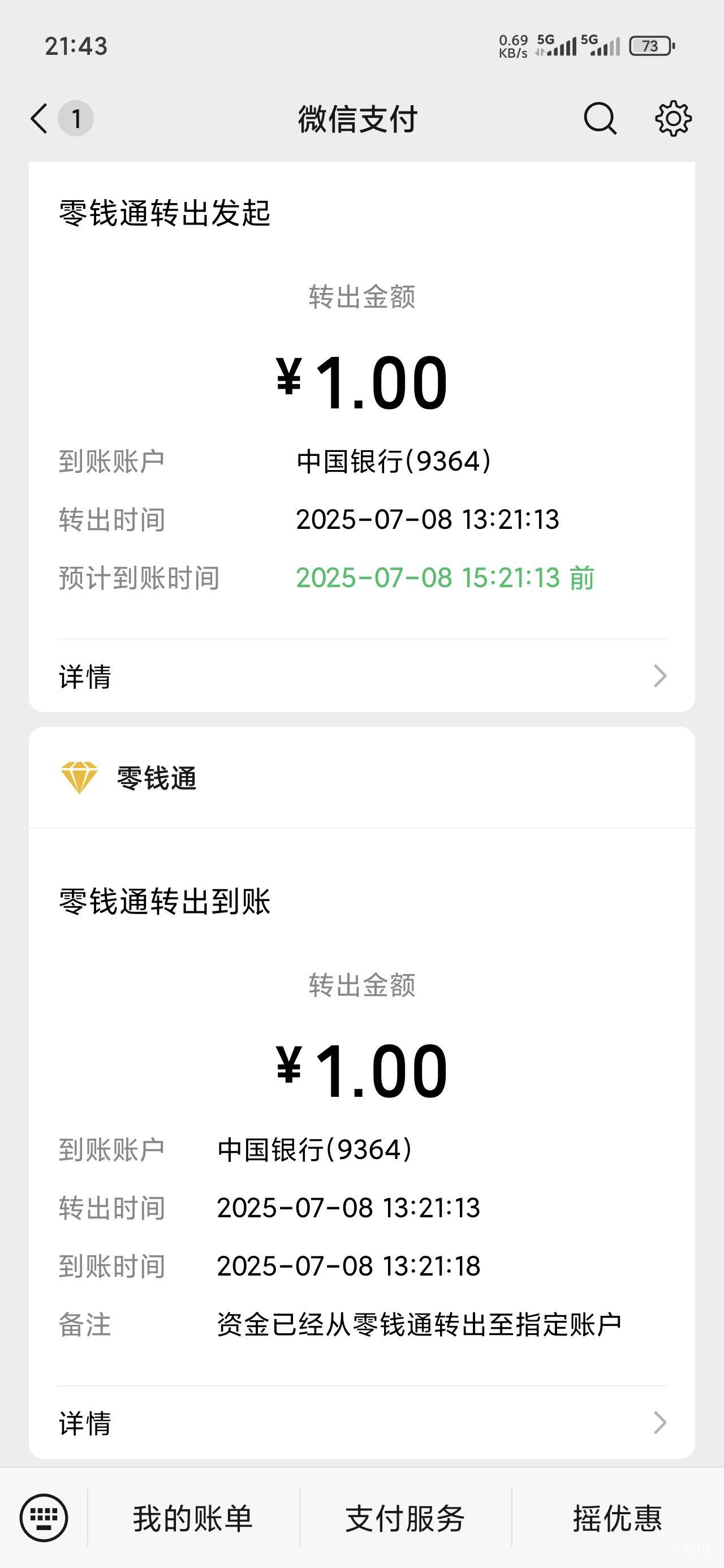
Task: Open 我的账单 menu
Action: 193,1518
